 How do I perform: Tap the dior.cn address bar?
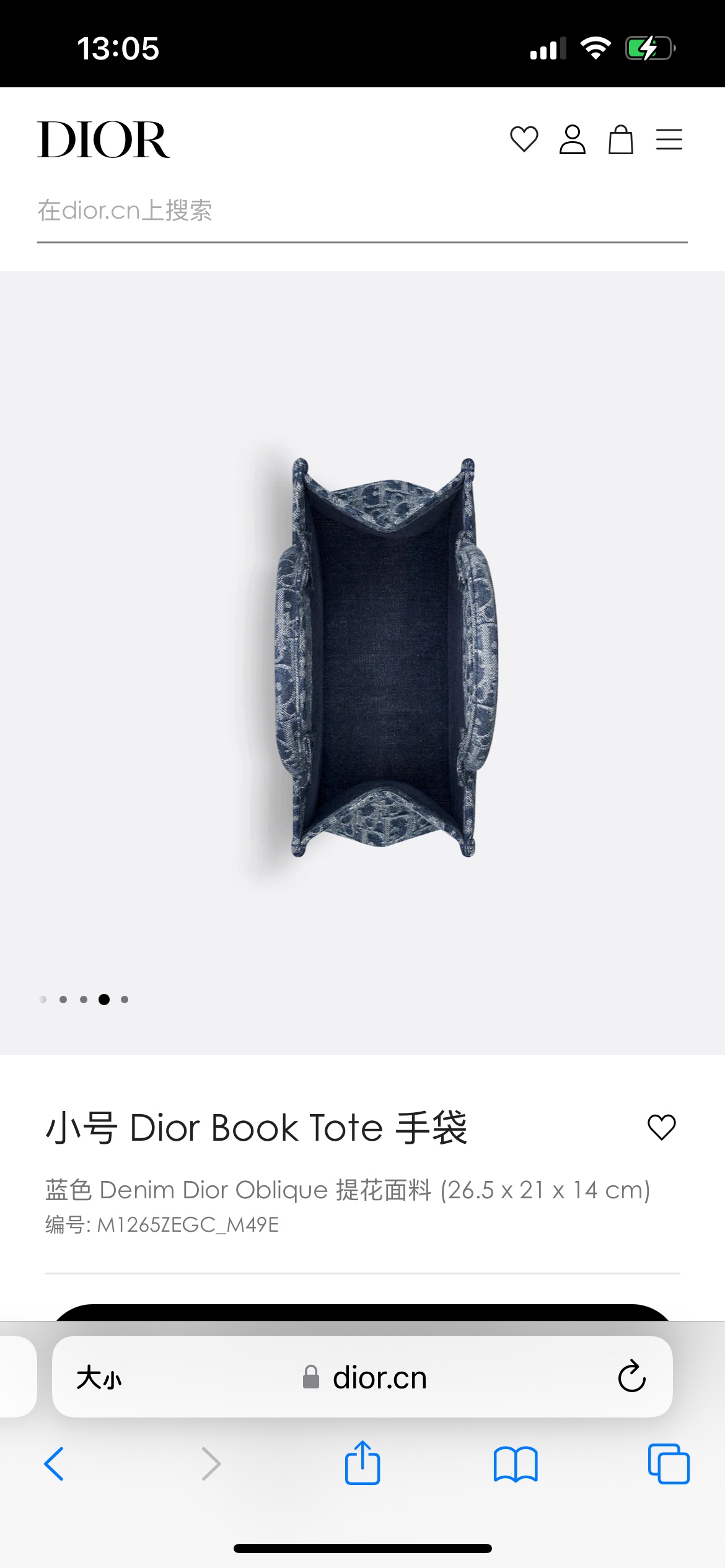click(x=366, y=1378)
